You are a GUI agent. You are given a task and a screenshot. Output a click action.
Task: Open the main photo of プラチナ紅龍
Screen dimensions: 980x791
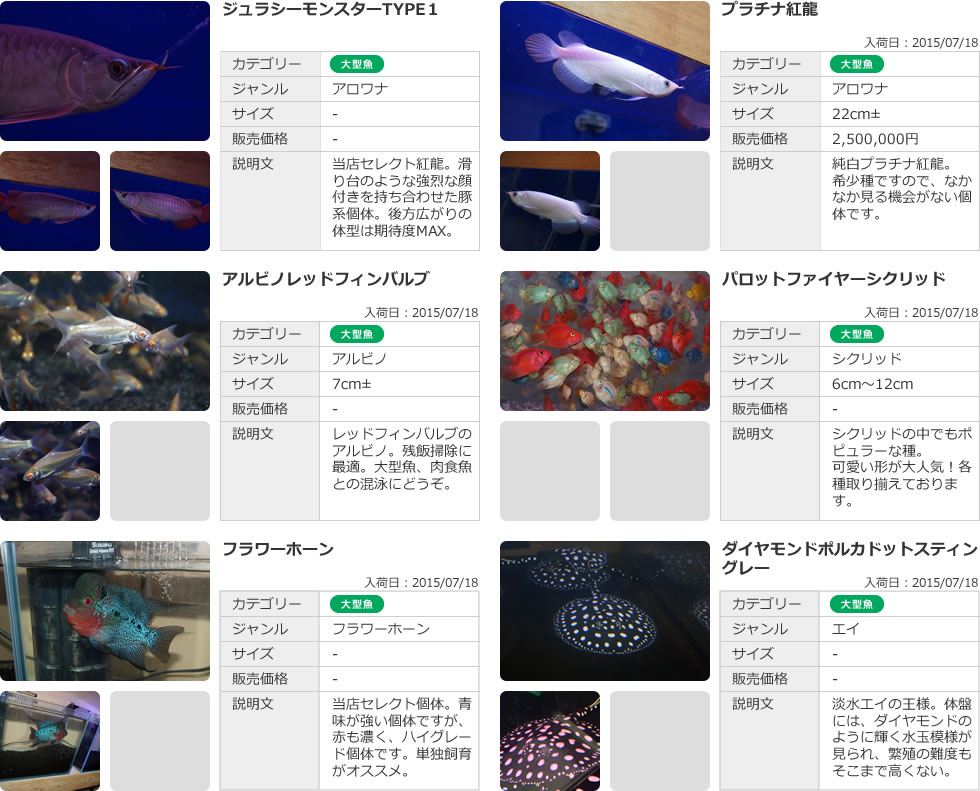(604, 70)
